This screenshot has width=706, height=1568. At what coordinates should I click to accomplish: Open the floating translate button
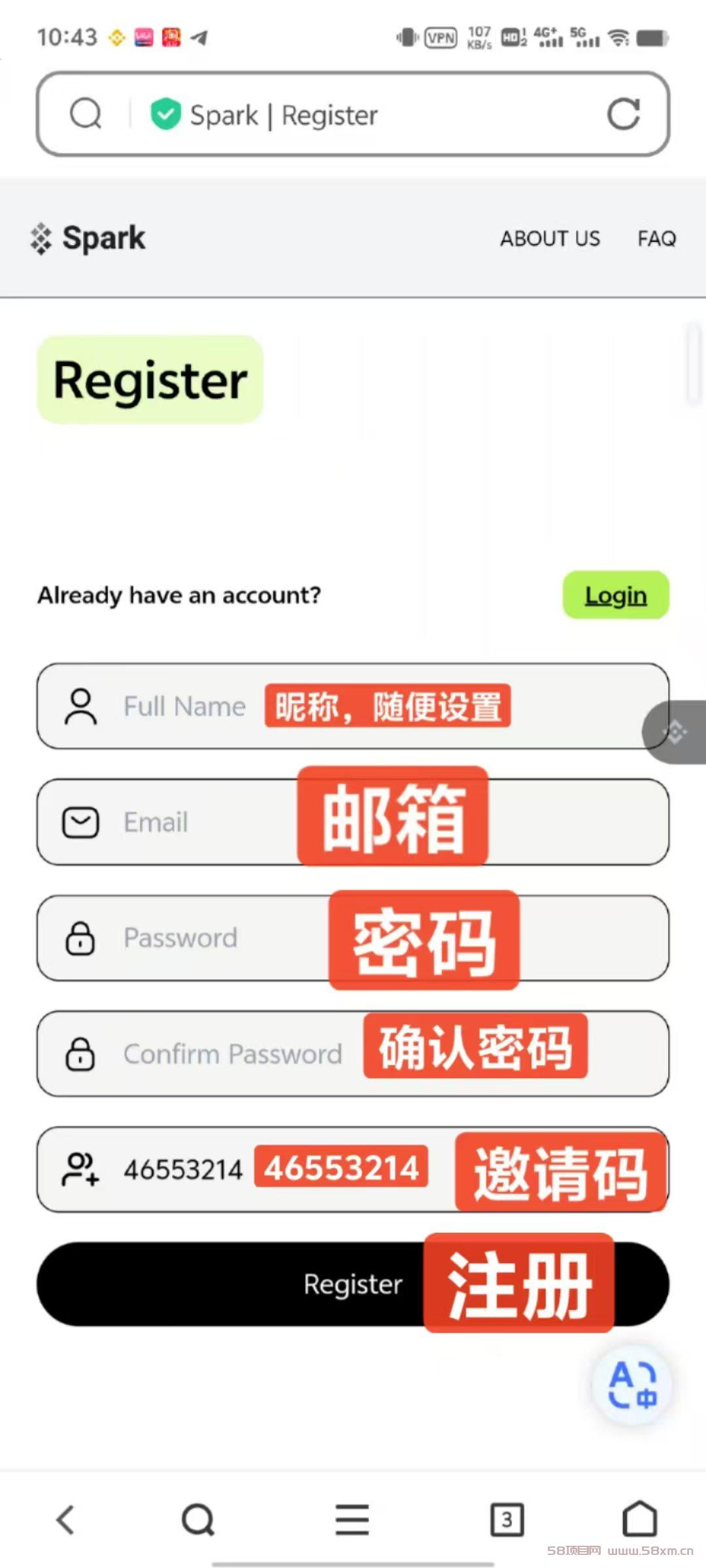631,1385
